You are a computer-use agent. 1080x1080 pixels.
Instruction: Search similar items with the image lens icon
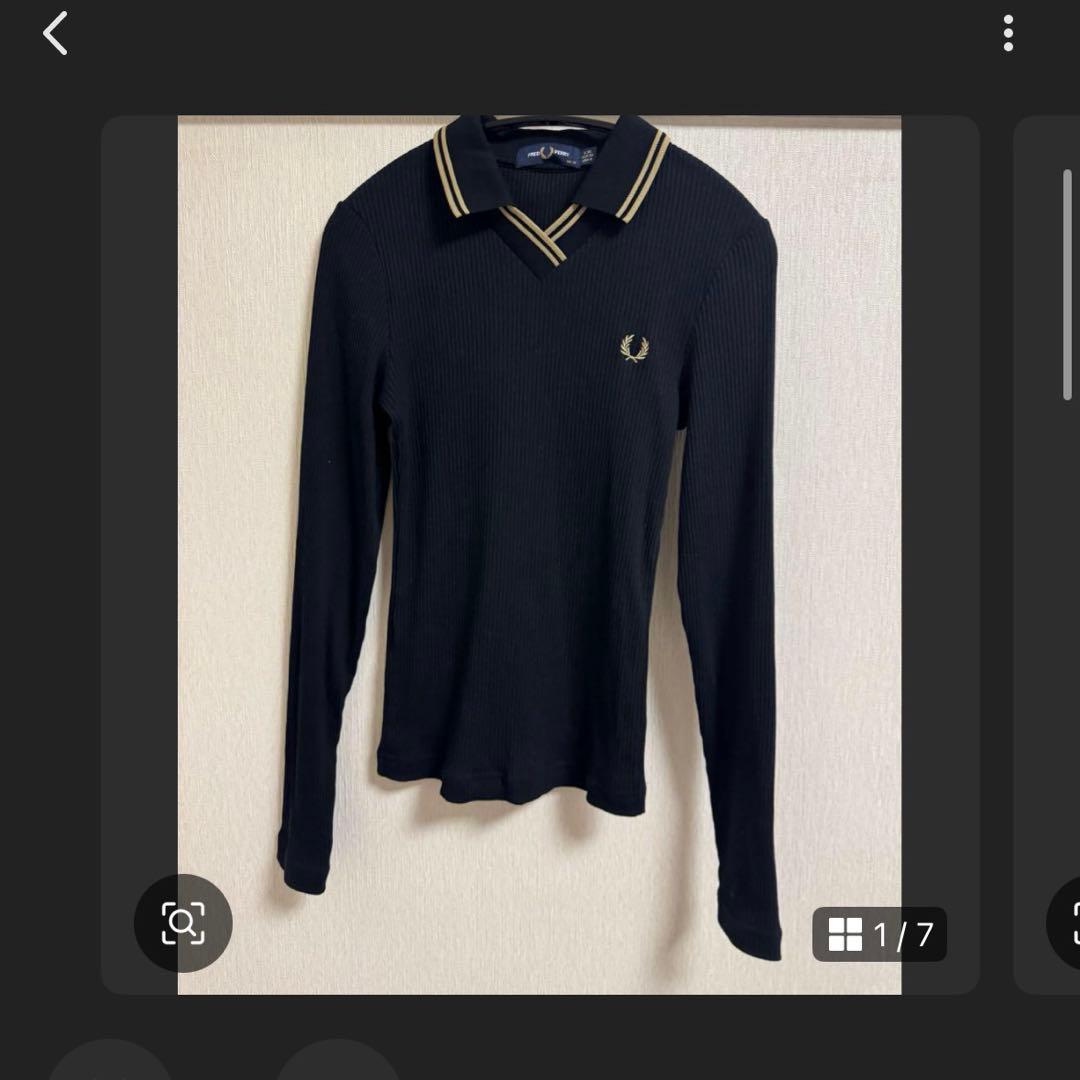[x=183, y=923]
